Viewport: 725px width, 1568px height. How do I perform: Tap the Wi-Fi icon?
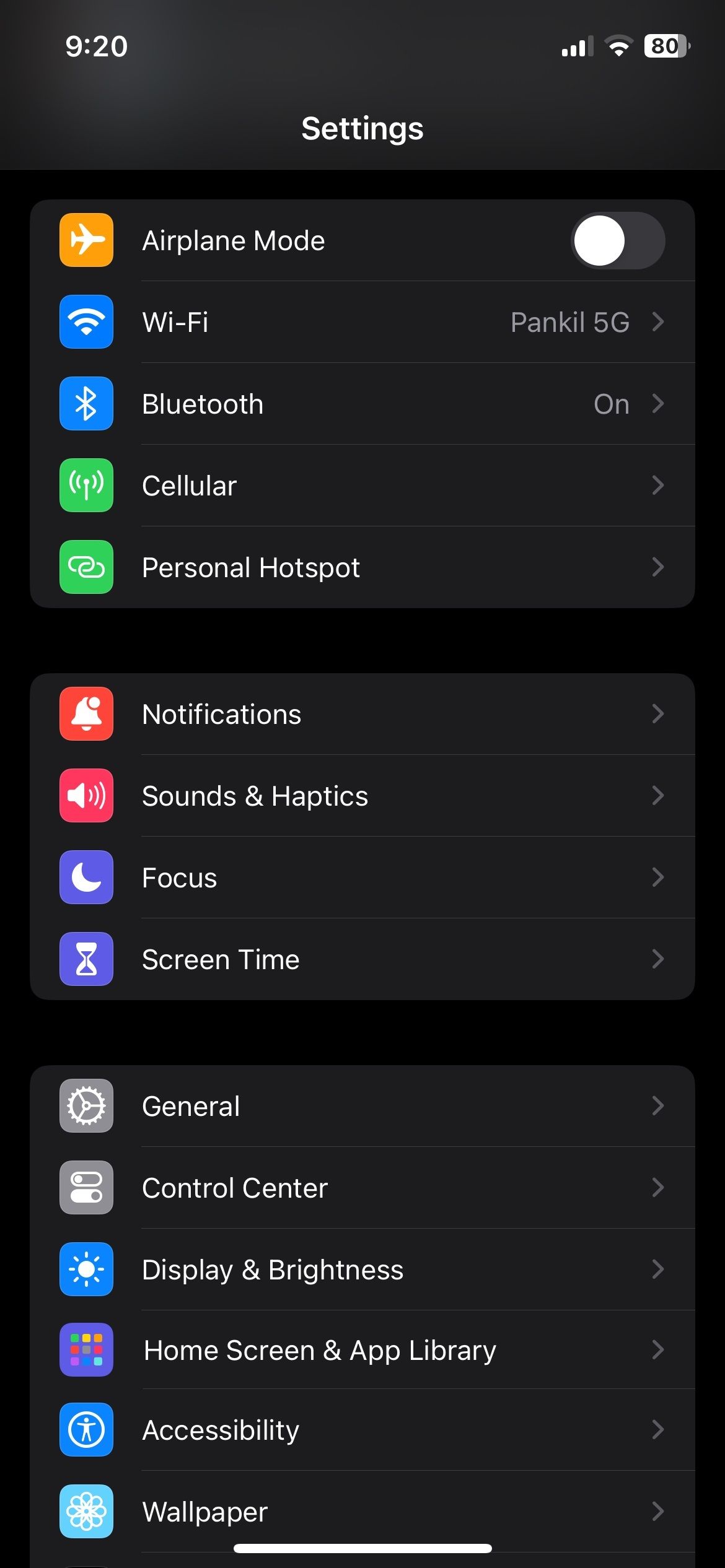point(86,321)
